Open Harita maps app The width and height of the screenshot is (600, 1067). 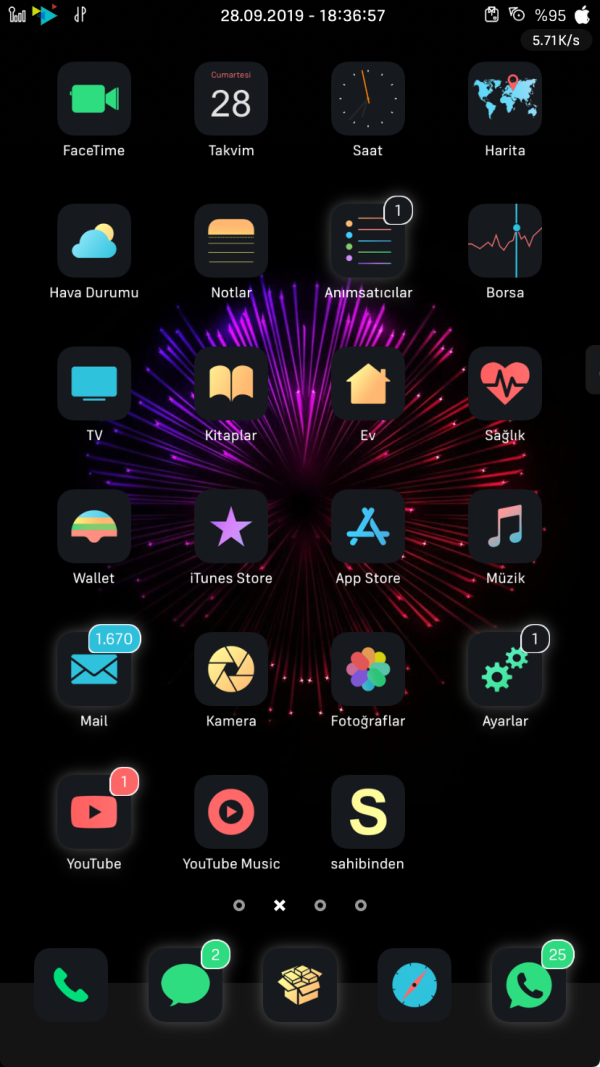tap(505, 99)
